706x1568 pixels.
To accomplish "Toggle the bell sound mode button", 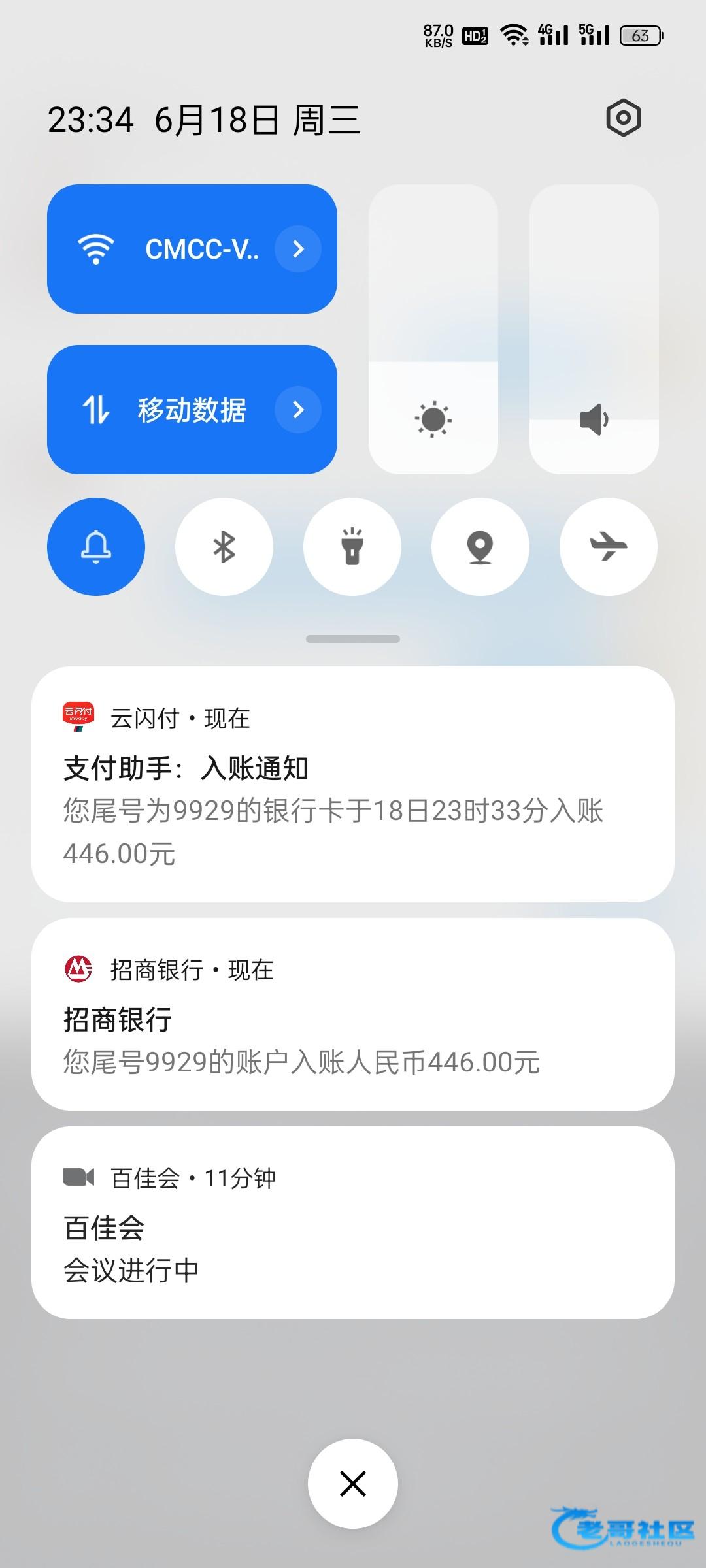I will click(x=96, y=547).
